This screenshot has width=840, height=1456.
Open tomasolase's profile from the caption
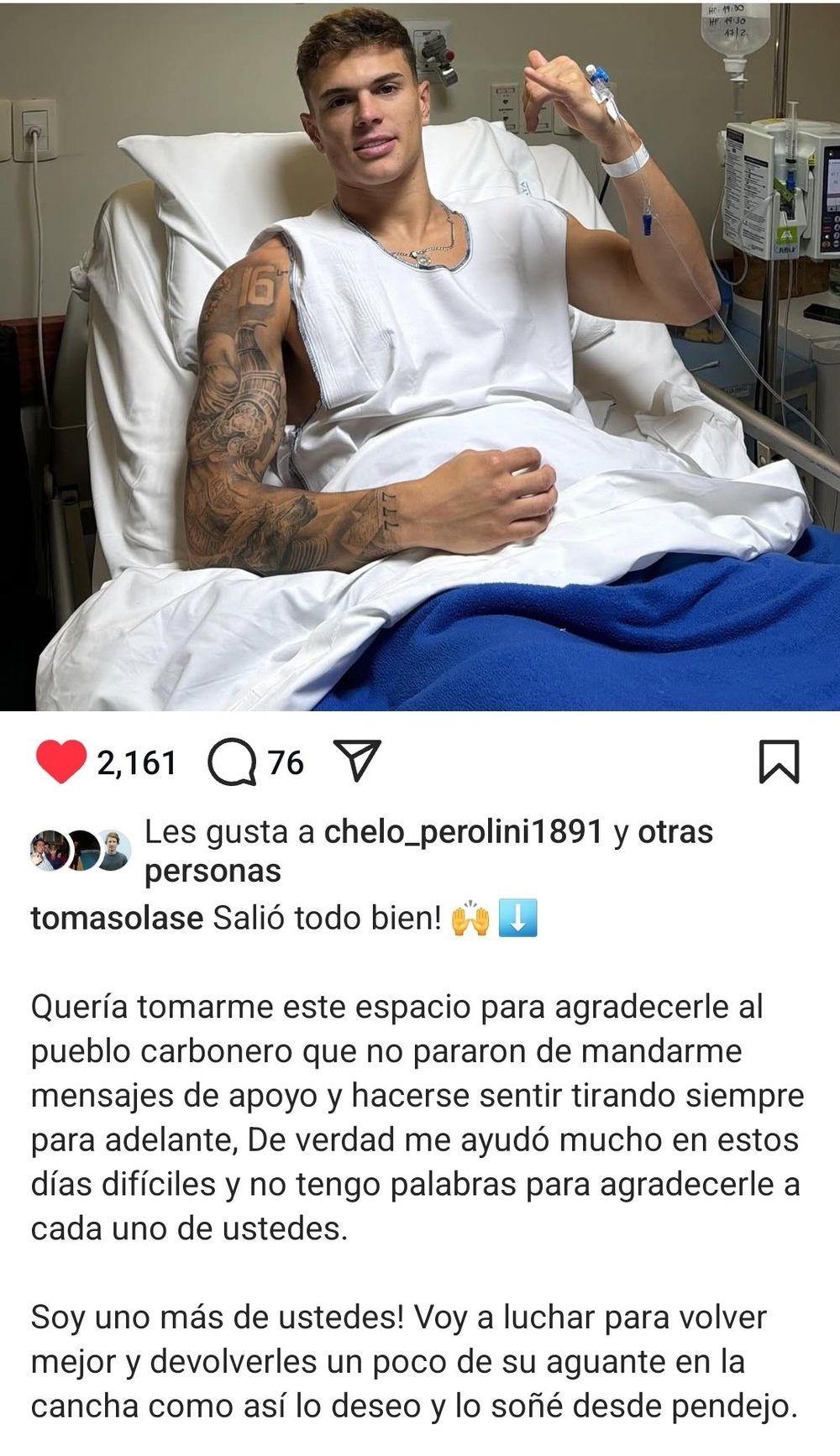coord(117,918)
